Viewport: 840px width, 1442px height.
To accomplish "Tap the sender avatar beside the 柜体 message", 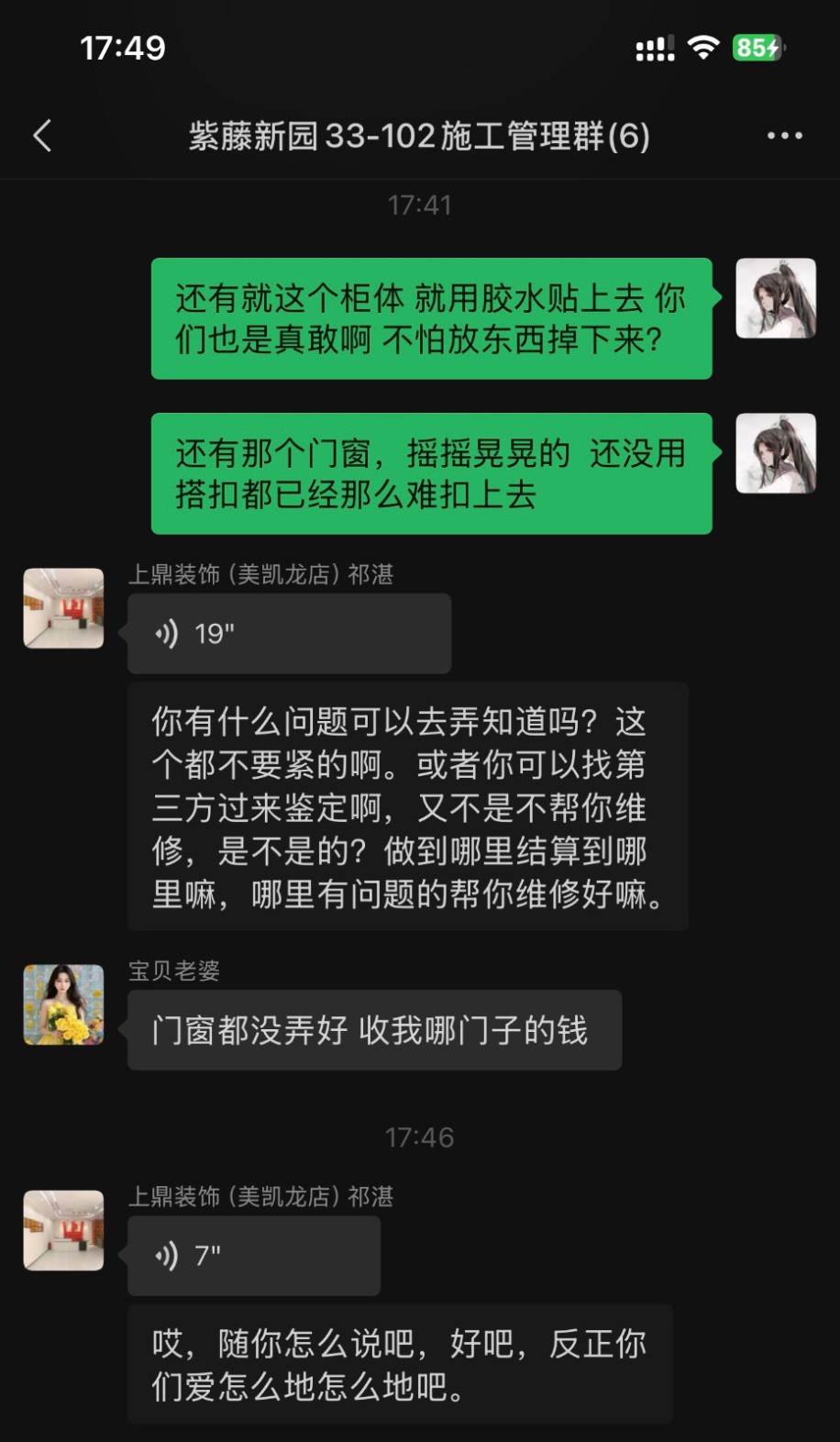I will pyautogui.click(x=776, y=298).
